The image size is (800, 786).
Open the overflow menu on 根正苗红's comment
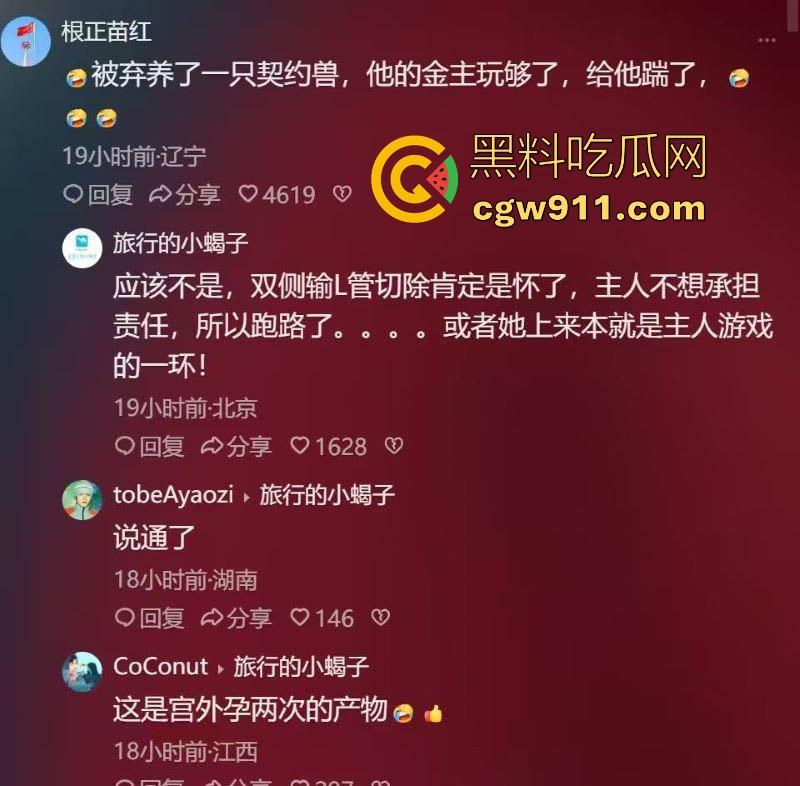(766, 41)
